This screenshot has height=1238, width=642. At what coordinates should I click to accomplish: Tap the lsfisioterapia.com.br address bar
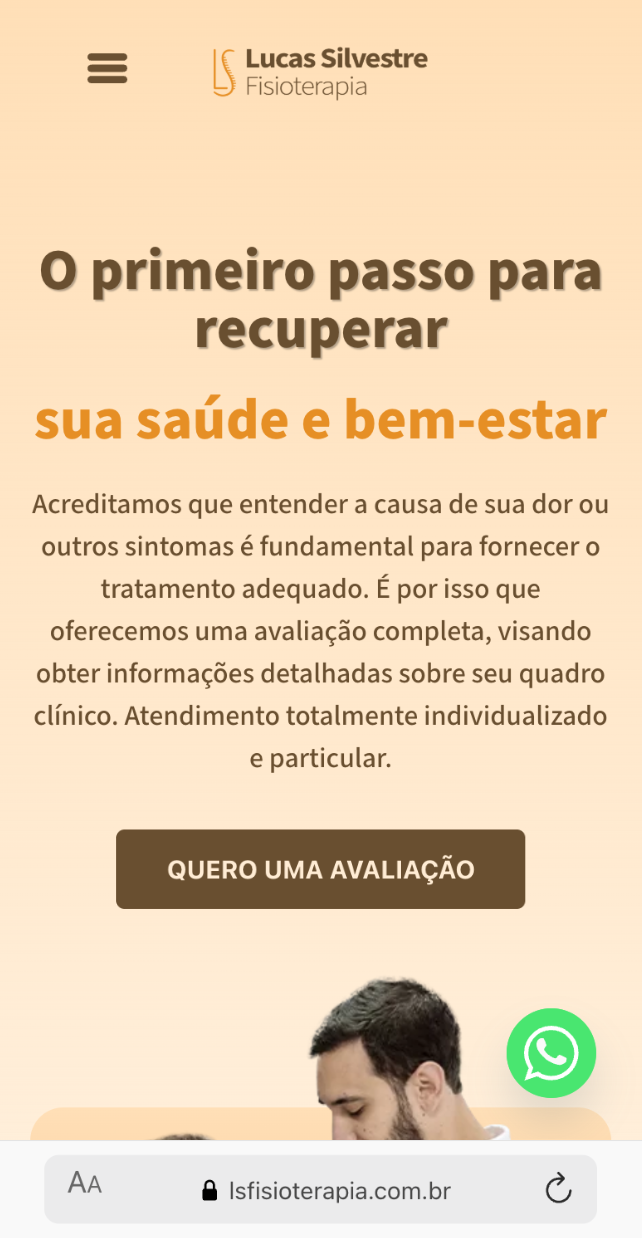tap(325, 1190)
